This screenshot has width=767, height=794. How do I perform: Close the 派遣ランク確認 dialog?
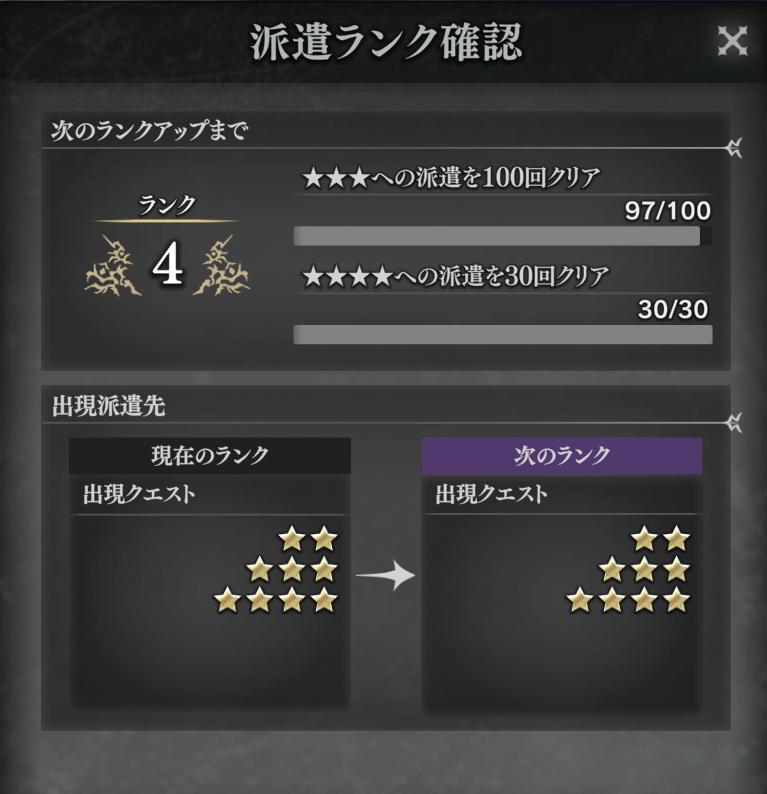[x=732, y=42]
